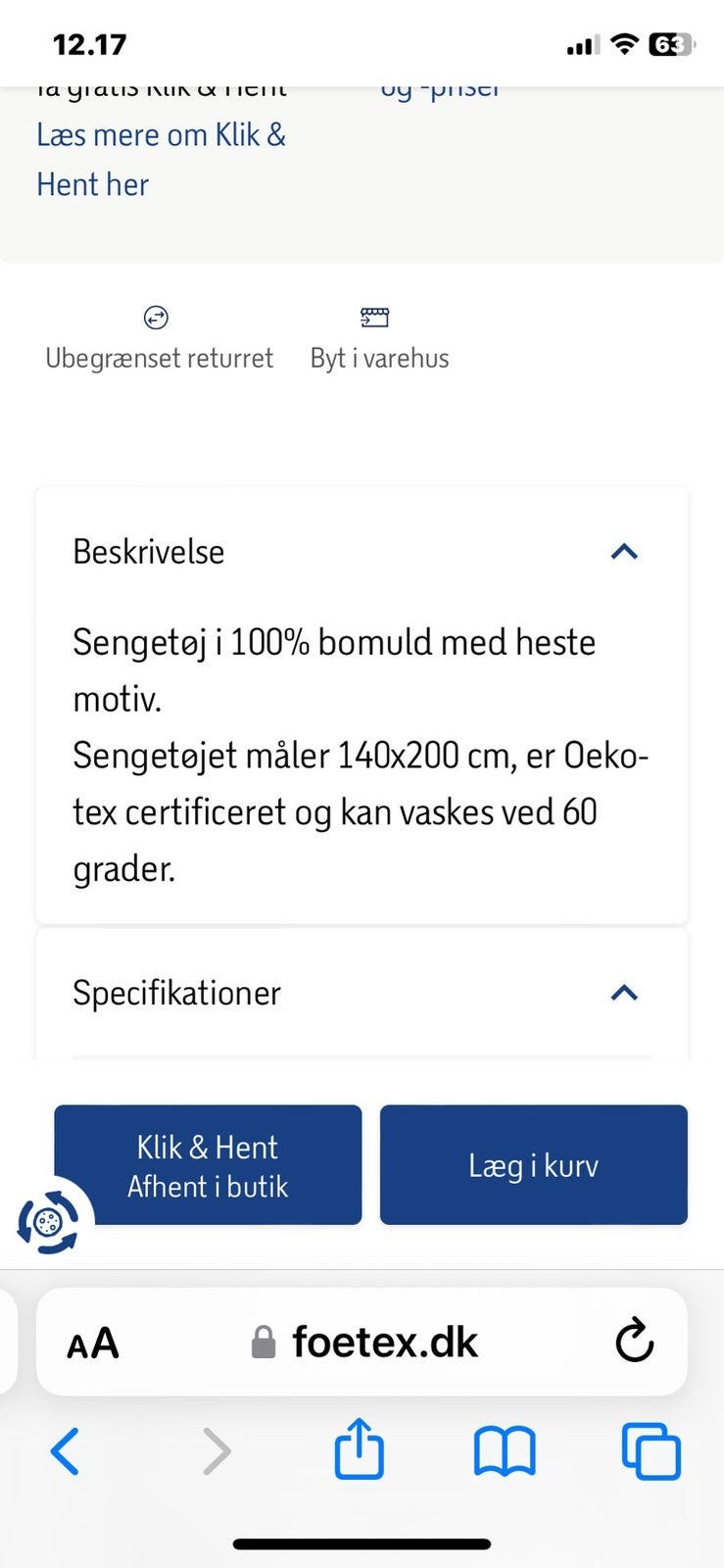The width and height of the screenshot is (724, 1568).
Task: Open the Læs mere om Klik & Hent link
Action: pos(161,159)
